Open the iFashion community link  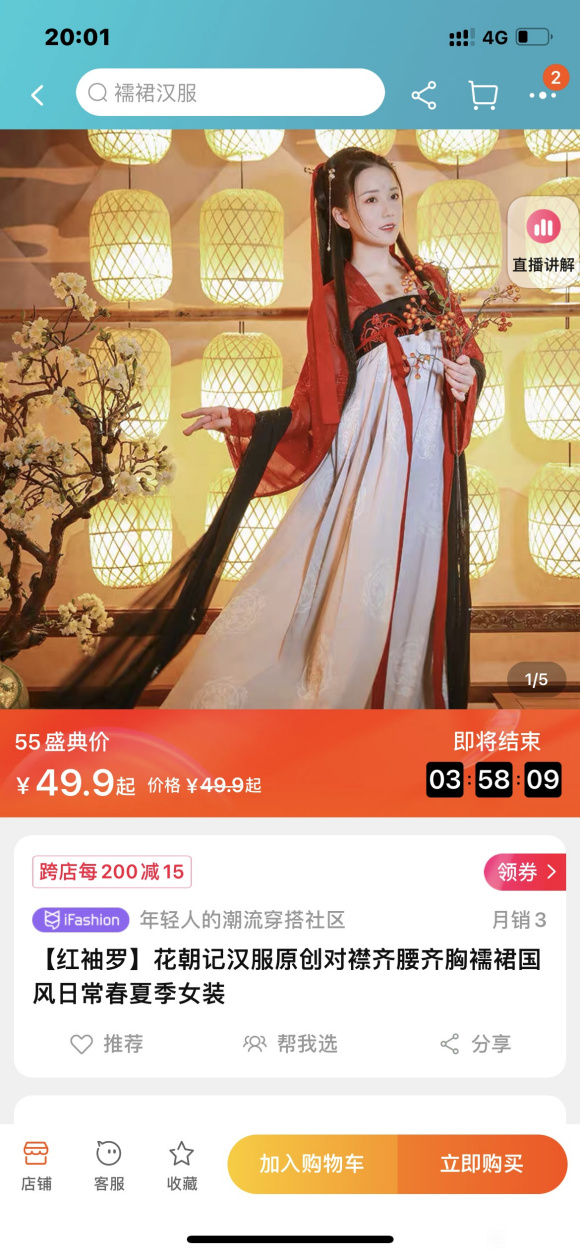[189, 920]
